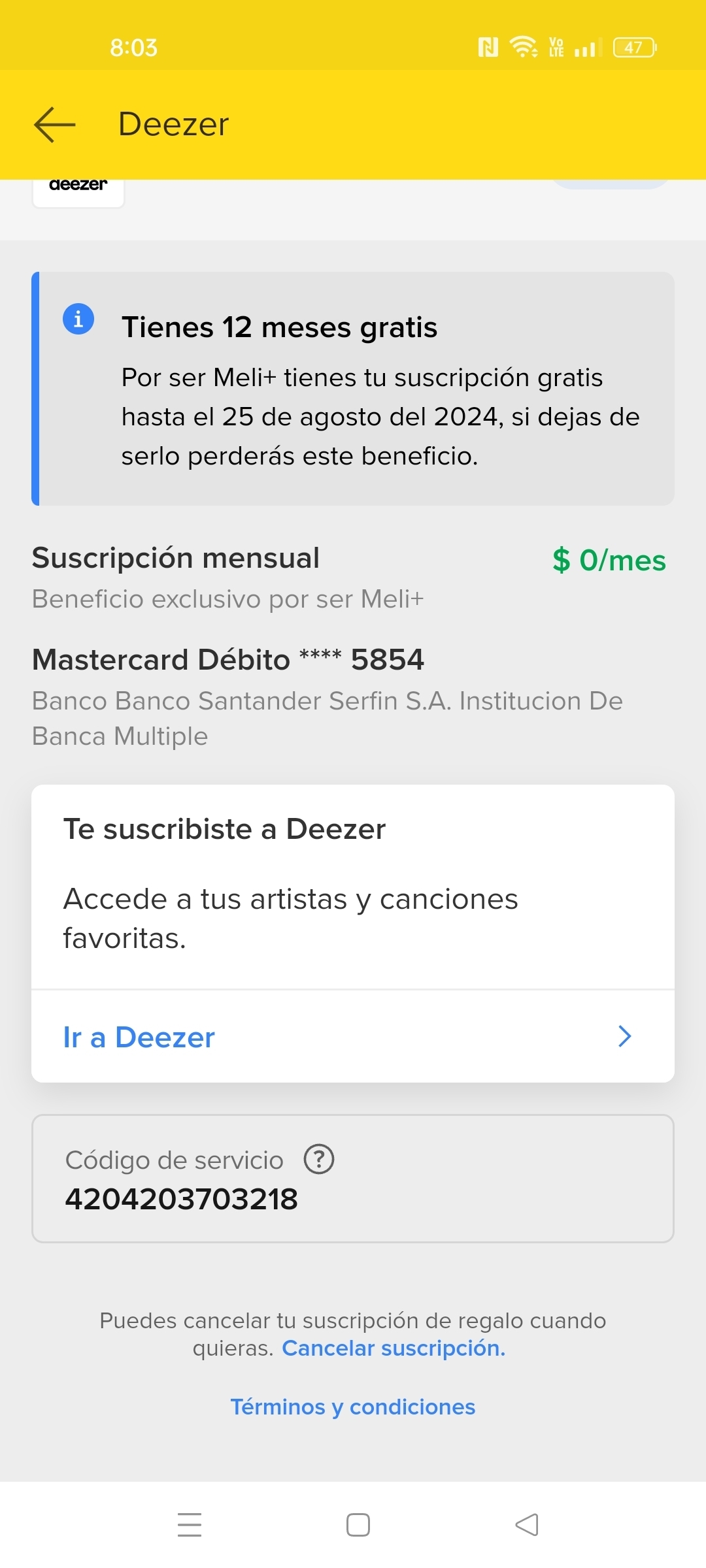
Task: Go back using the header arrow
Action: (x=55, y=124)
